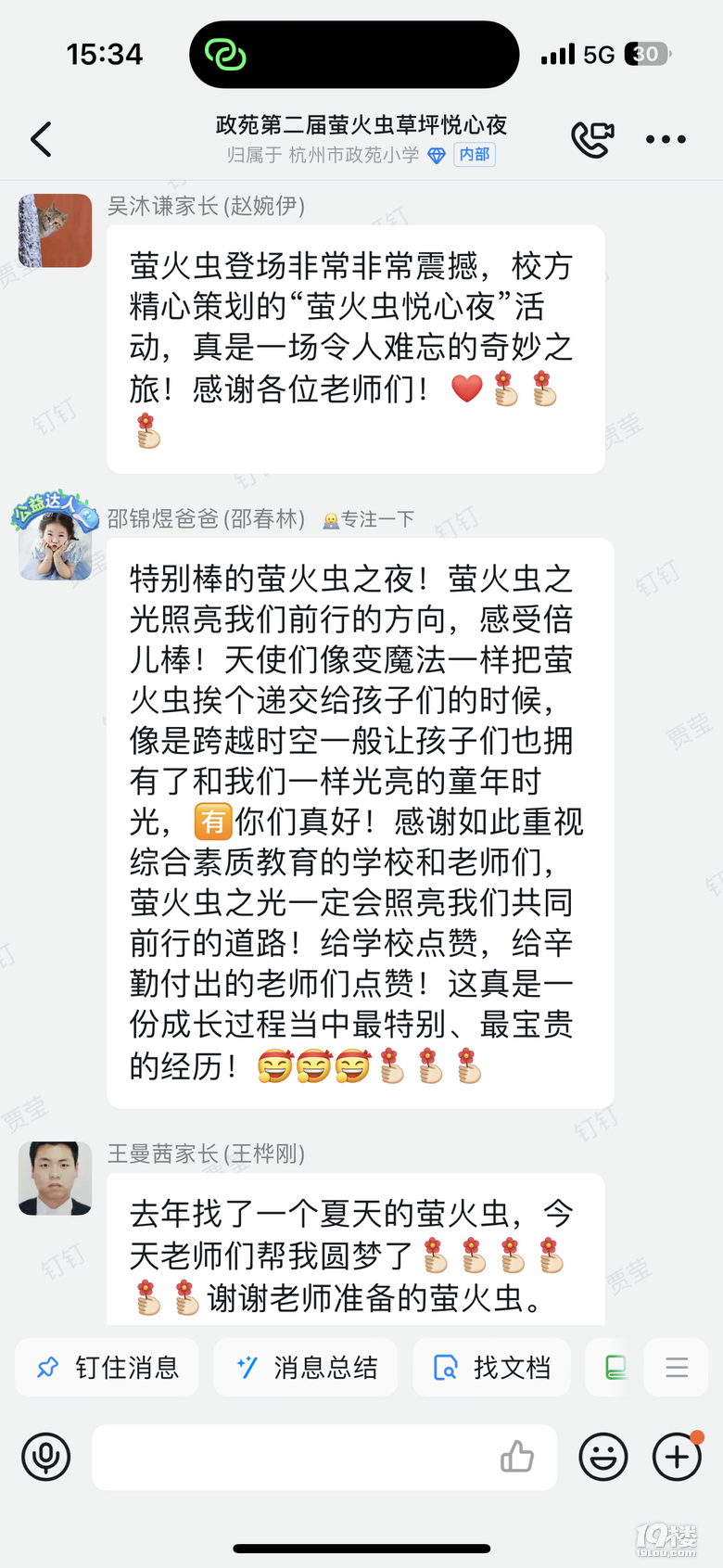Go back from the group chat

(41, 139)
